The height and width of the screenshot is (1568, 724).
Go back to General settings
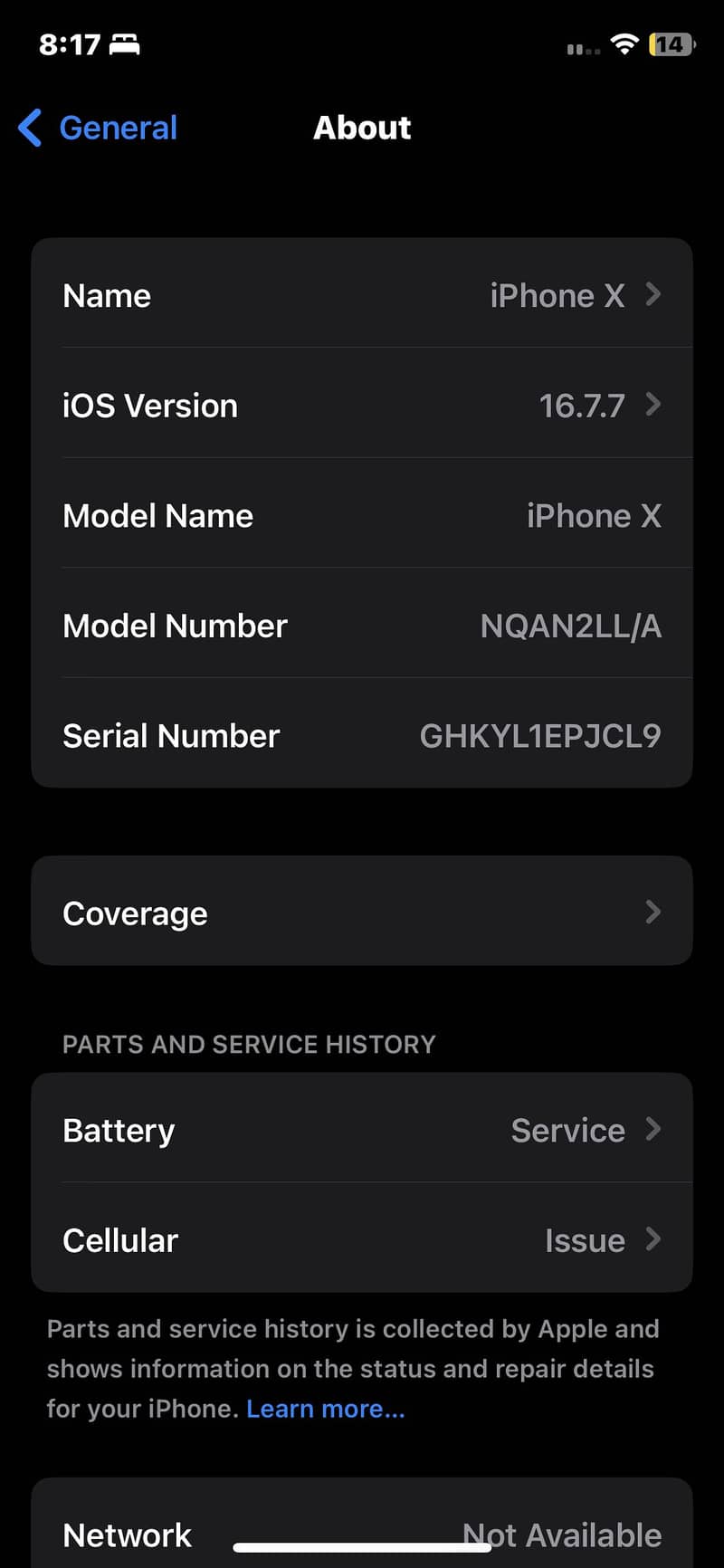pos(98,128)
